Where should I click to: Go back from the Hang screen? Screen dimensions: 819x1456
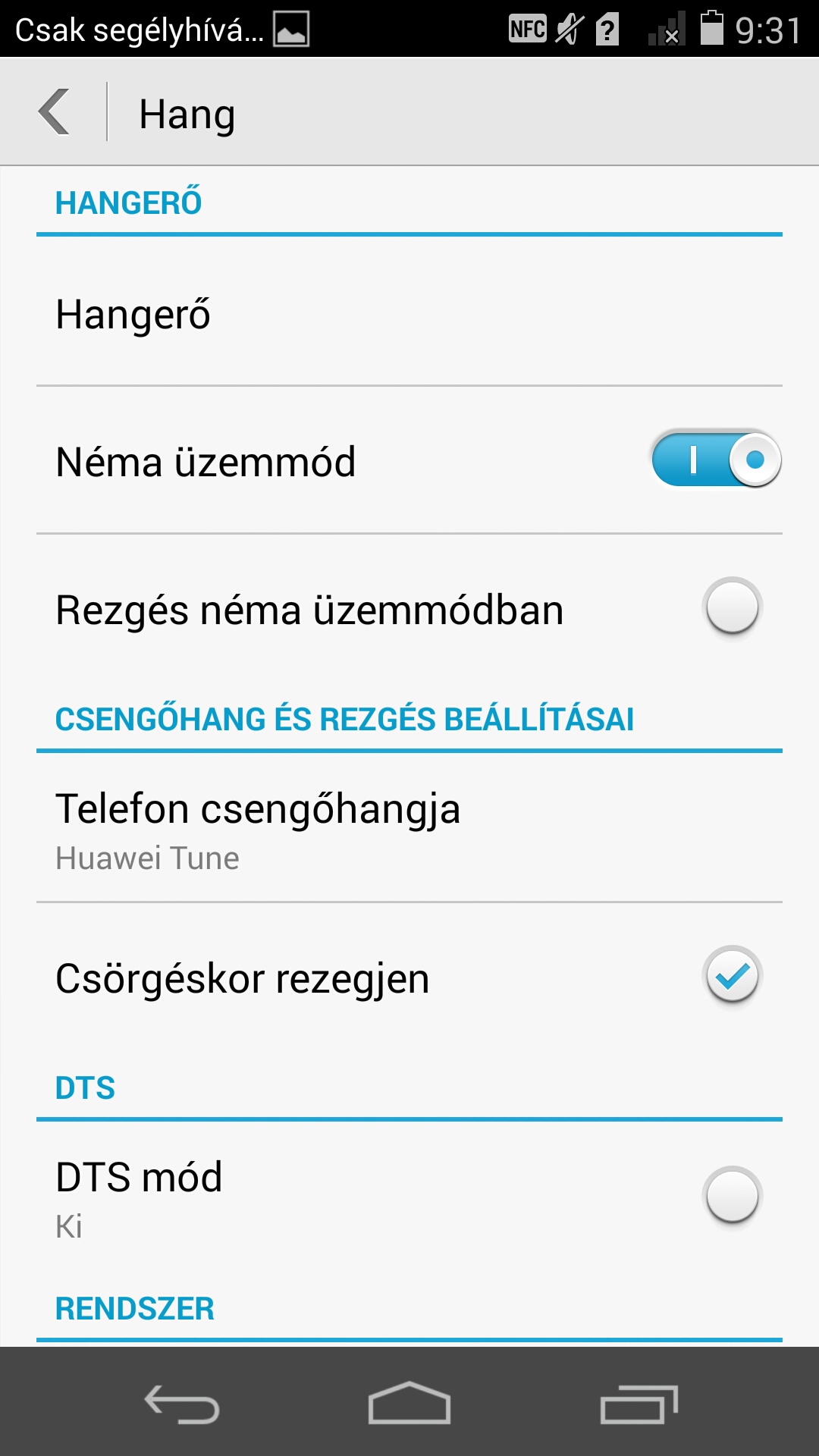click(55, 112)
